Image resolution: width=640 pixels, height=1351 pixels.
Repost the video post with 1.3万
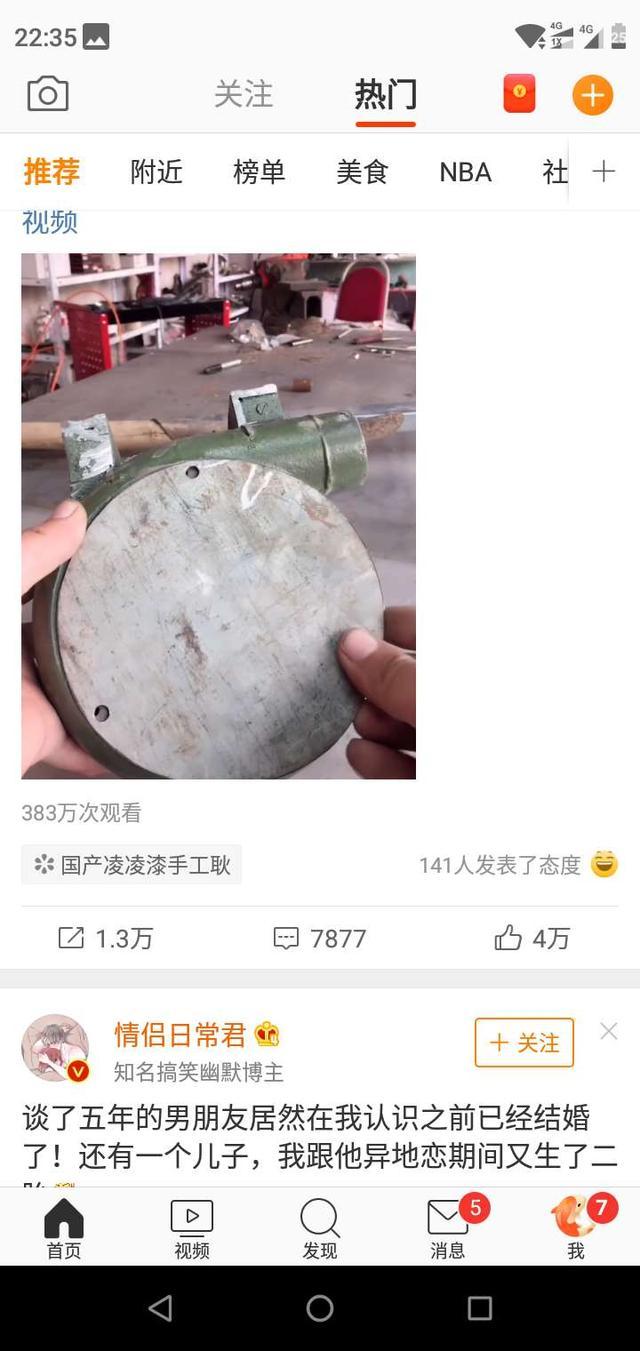point(105,938)
